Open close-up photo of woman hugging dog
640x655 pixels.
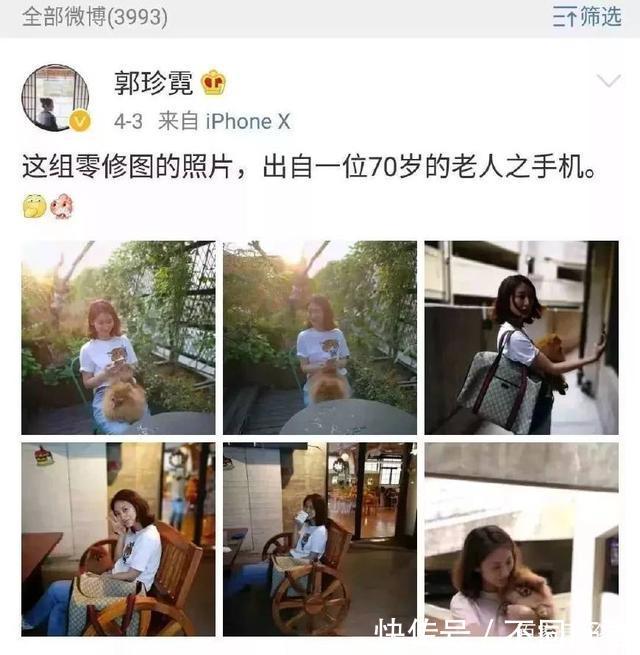pos(521,539)
